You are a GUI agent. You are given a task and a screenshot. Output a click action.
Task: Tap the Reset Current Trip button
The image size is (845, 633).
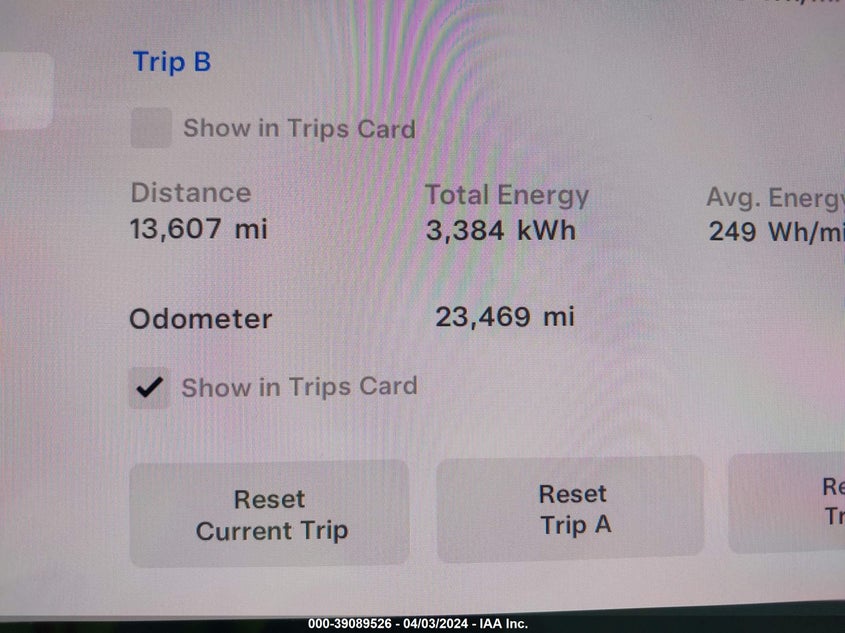click(x=270, y=514)
